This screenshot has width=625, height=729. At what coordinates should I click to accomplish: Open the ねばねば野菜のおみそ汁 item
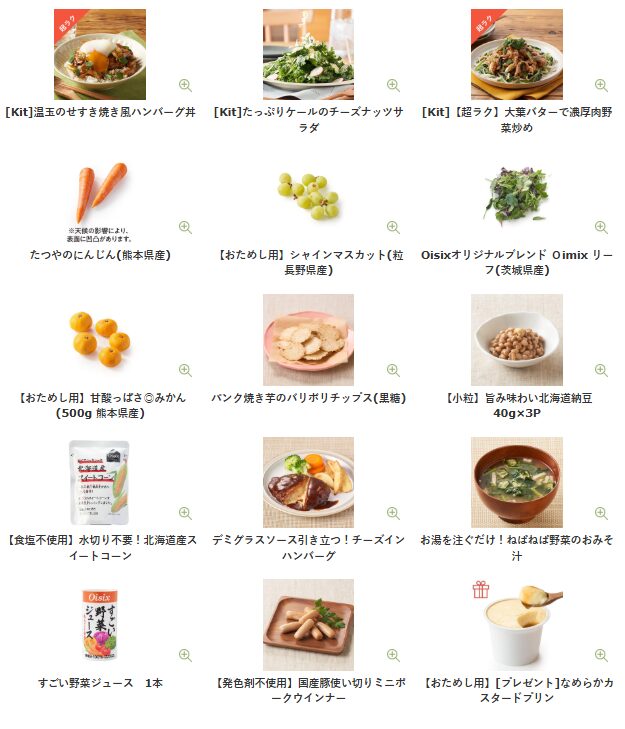point(516,482)
